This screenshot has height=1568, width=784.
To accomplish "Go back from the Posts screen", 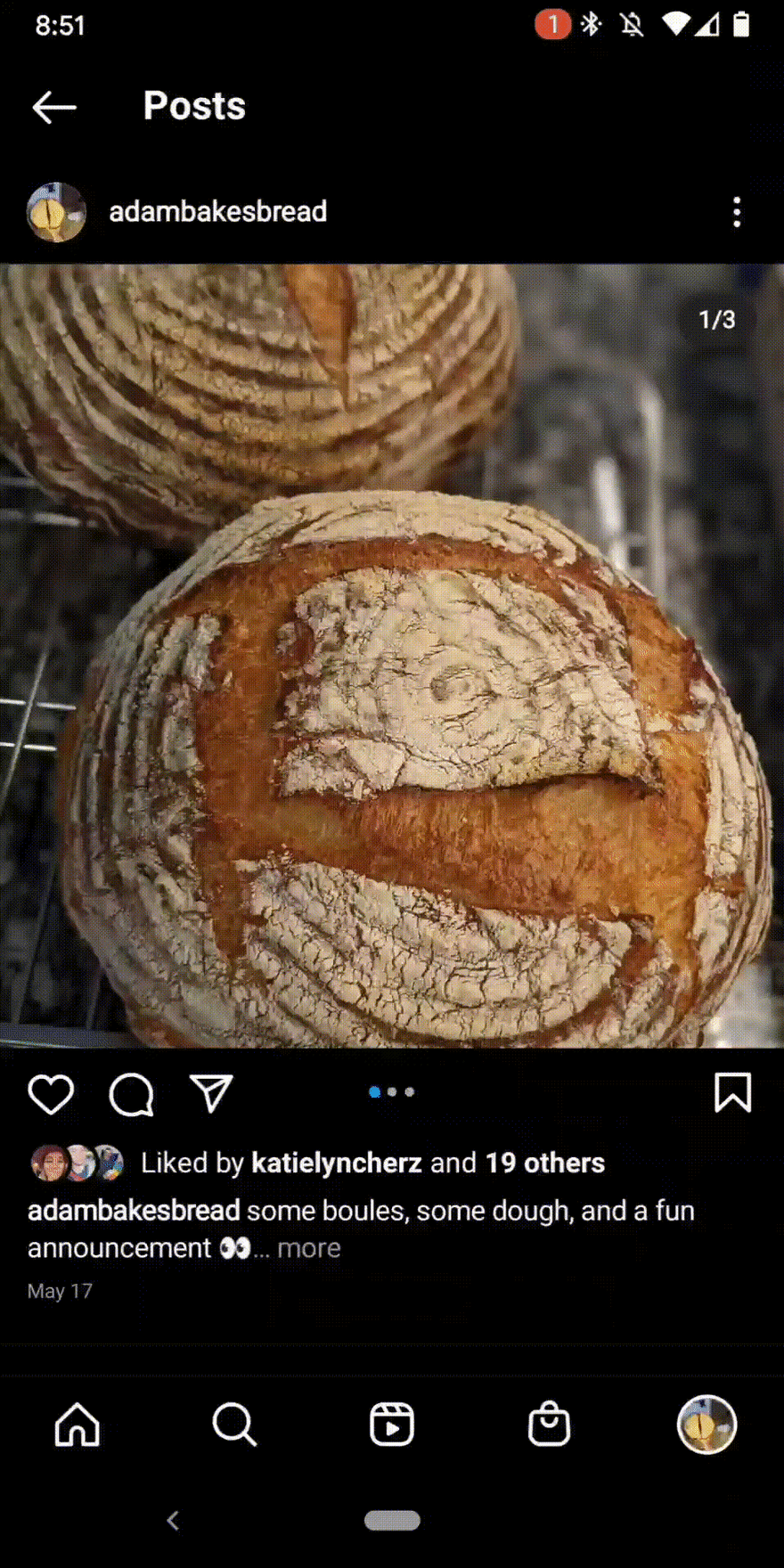I will (x=54, y=107).
